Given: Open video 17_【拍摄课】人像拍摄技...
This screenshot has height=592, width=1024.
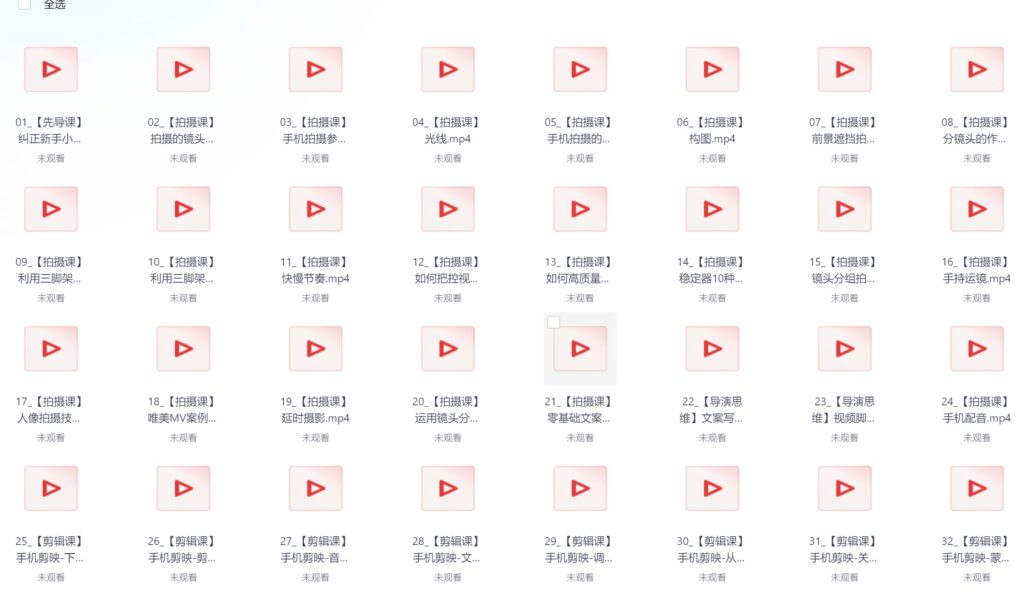Looking at the screenshot, I should (51, 349).
